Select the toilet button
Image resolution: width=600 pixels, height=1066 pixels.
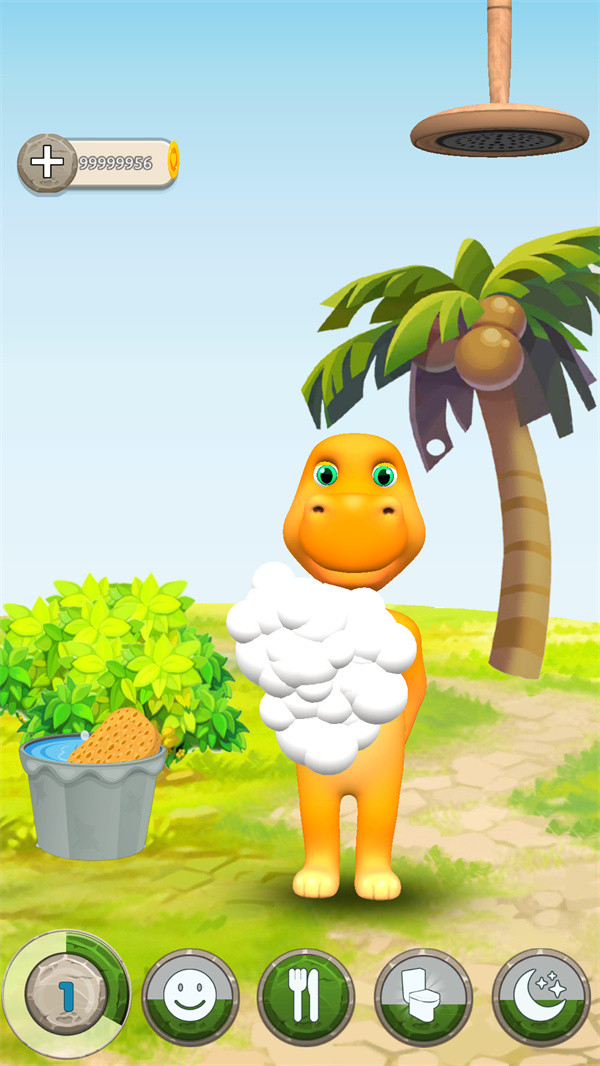pyautogui.click(x=423, y=996)
